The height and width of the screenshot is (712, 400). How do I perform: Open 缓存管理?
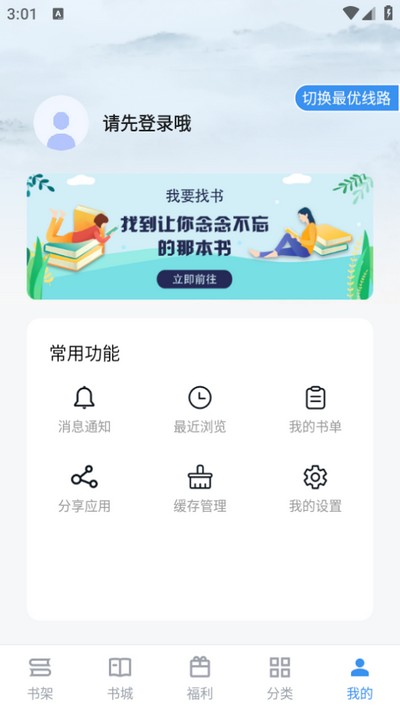click(200, 489)
